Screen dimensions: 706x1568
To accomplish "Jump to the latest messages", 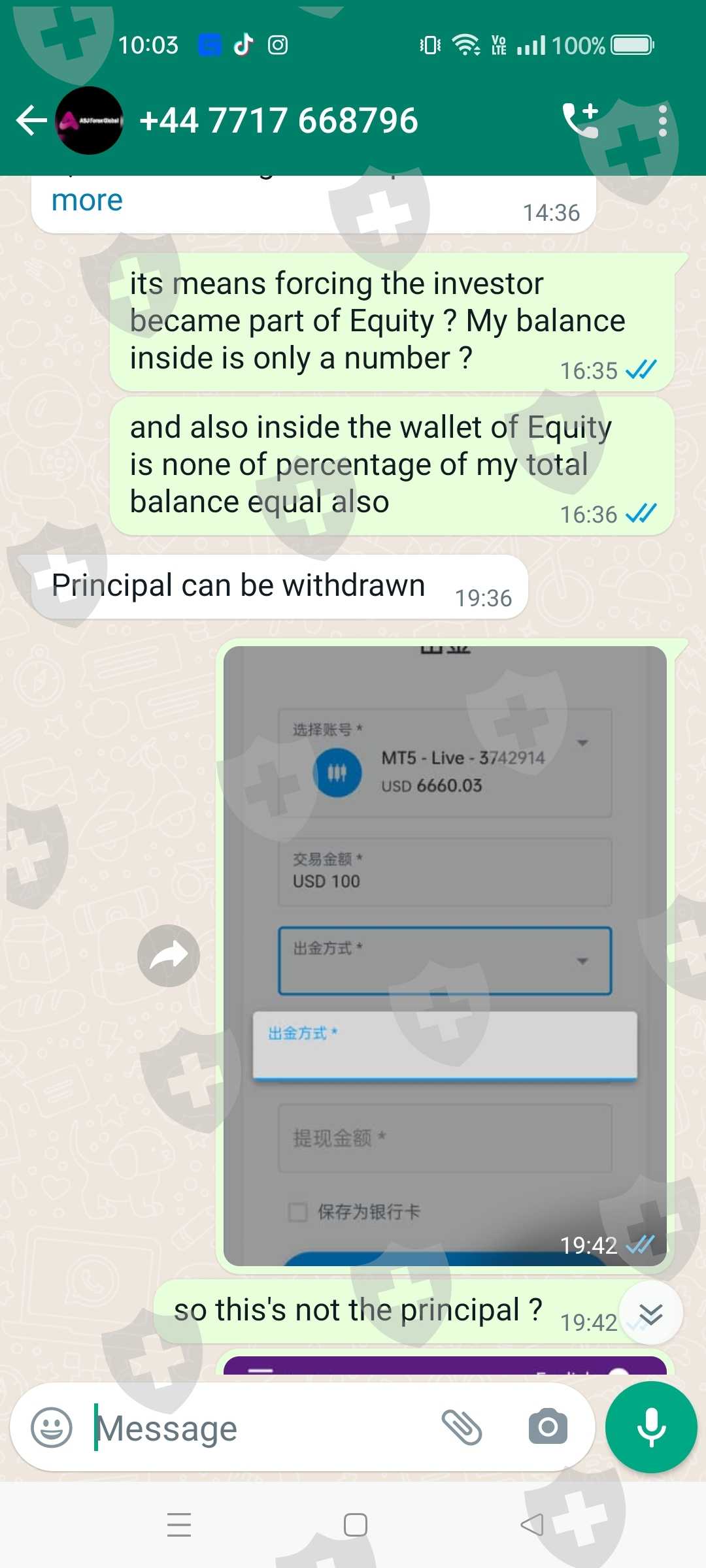I will [x=651, y=1314].
